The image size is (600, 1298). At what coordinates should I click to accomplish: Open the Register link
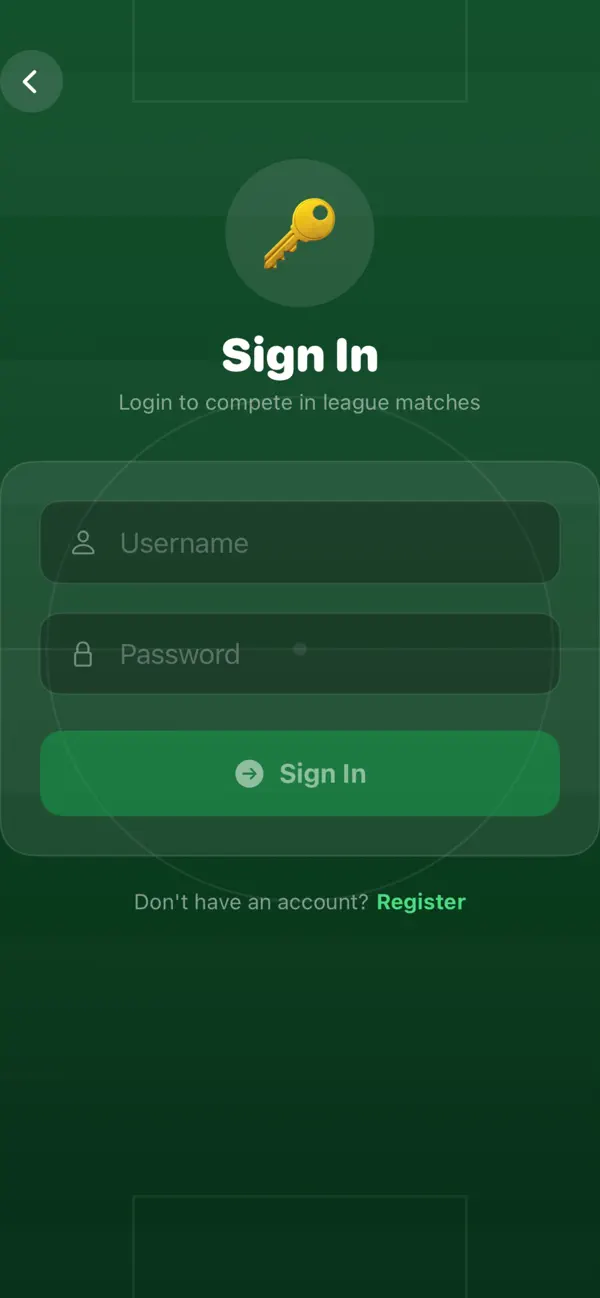point(421,902)
